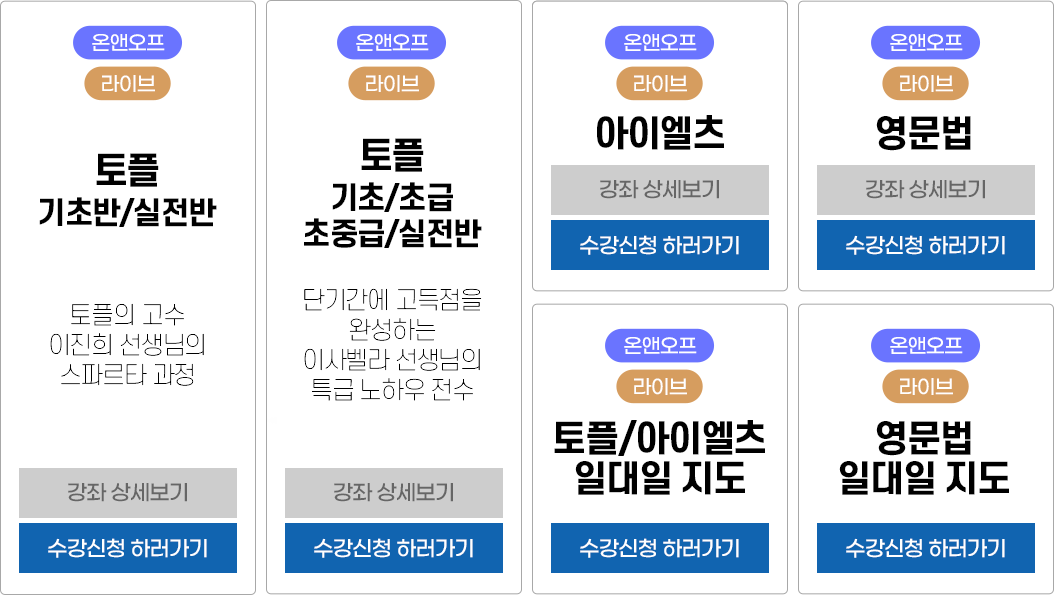Tap 수강신청 하러가기 for 이진희 선생님's 토플 course
The height and width of the screenshot is (595, 1054).
click(128, 548)
